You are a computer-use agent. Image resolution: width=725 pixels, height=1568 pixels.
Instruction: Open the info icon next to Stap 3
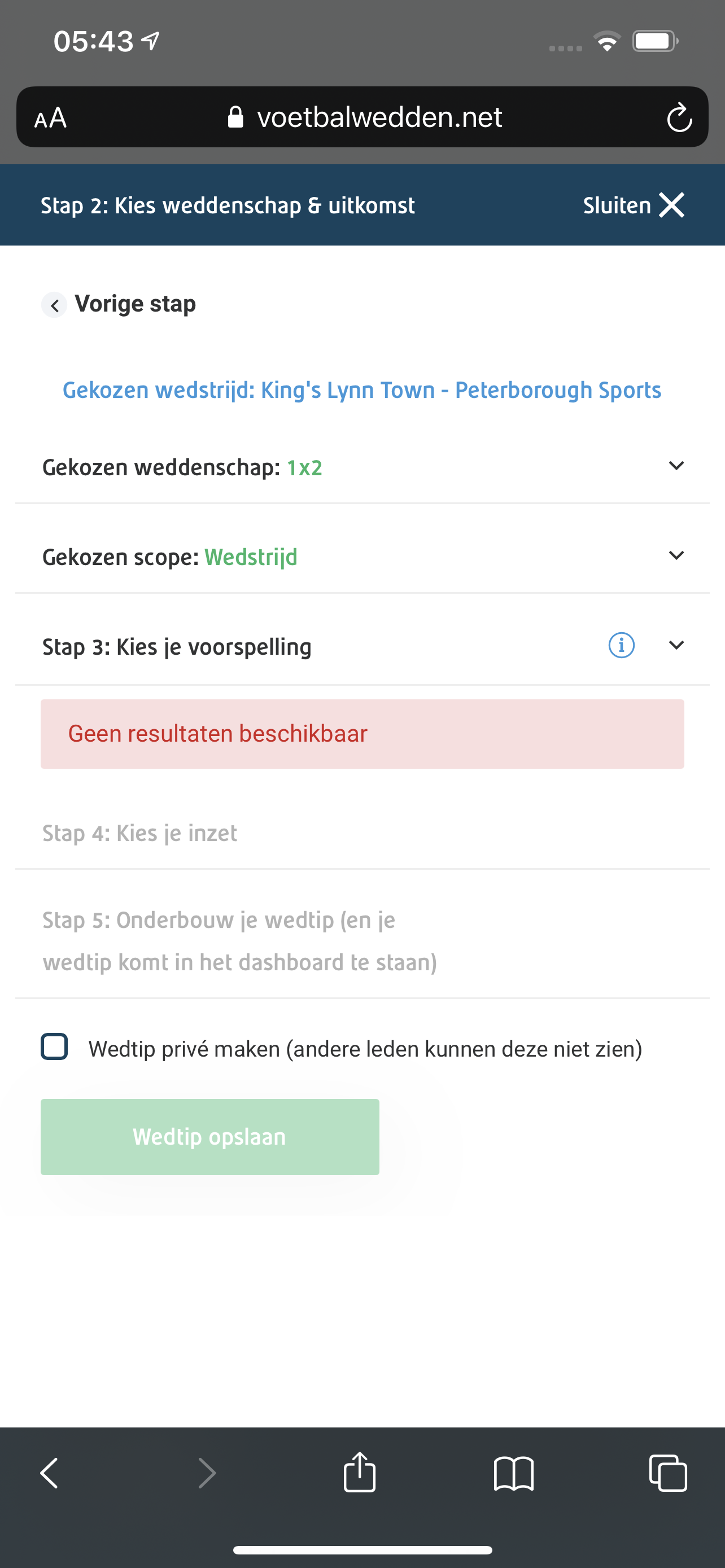[x=622, y=645]
